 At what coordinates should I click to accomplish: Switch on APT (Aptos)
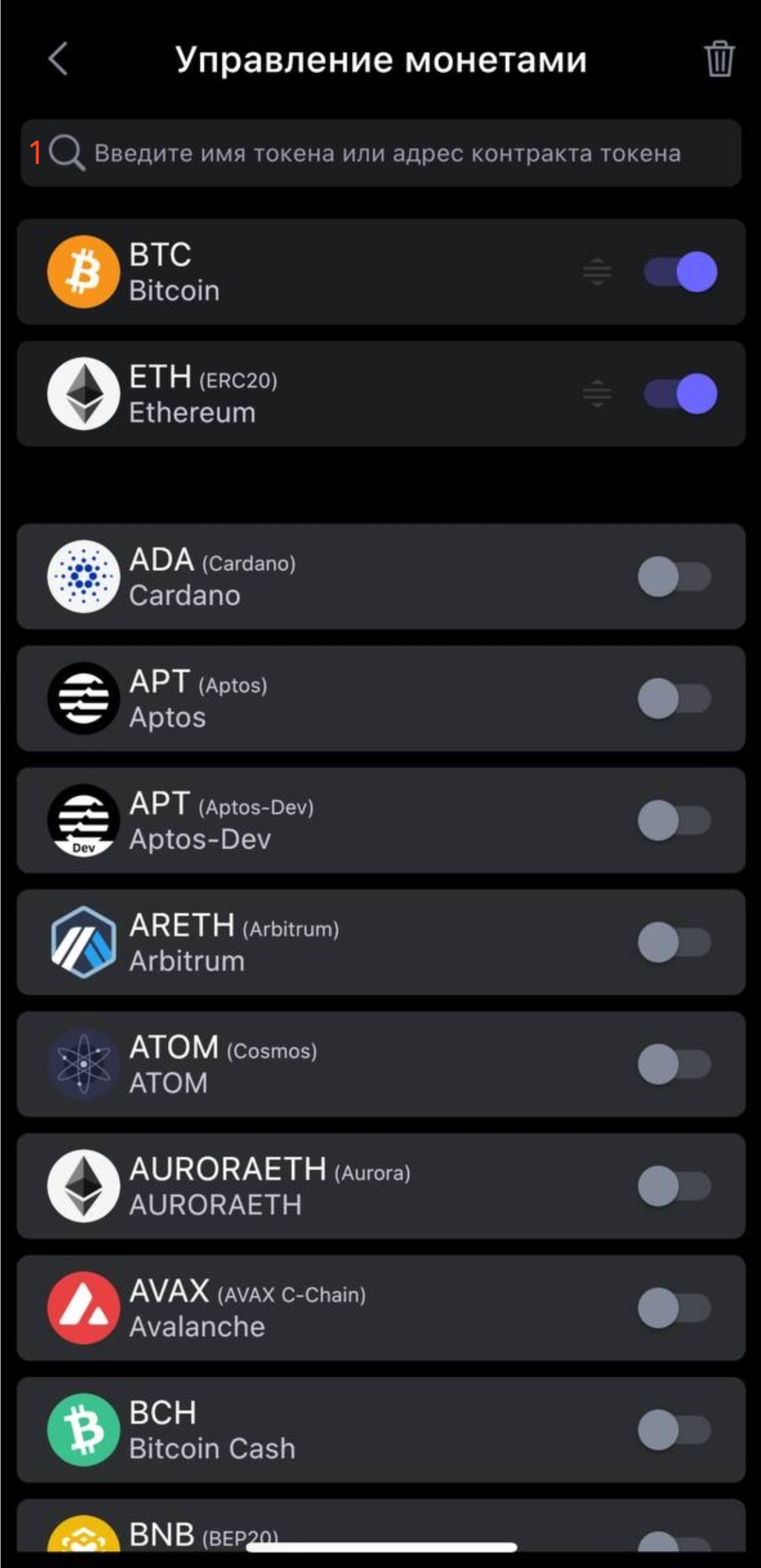[x=674, y=698]
